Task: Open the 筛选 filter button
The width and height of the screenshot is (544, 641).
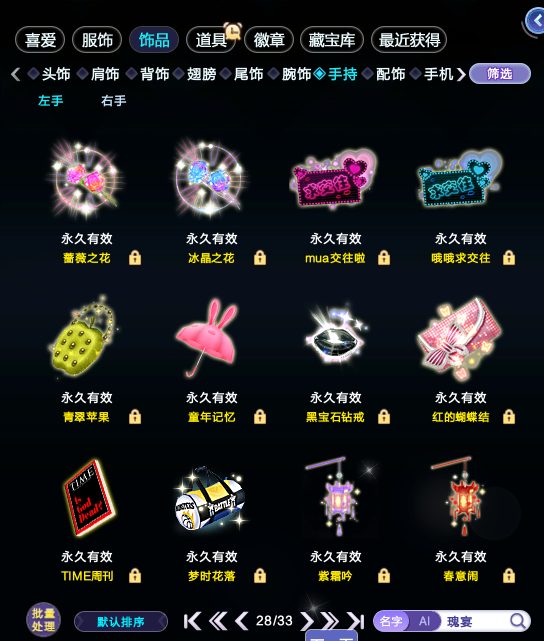Action: click(x=500, y=74)
